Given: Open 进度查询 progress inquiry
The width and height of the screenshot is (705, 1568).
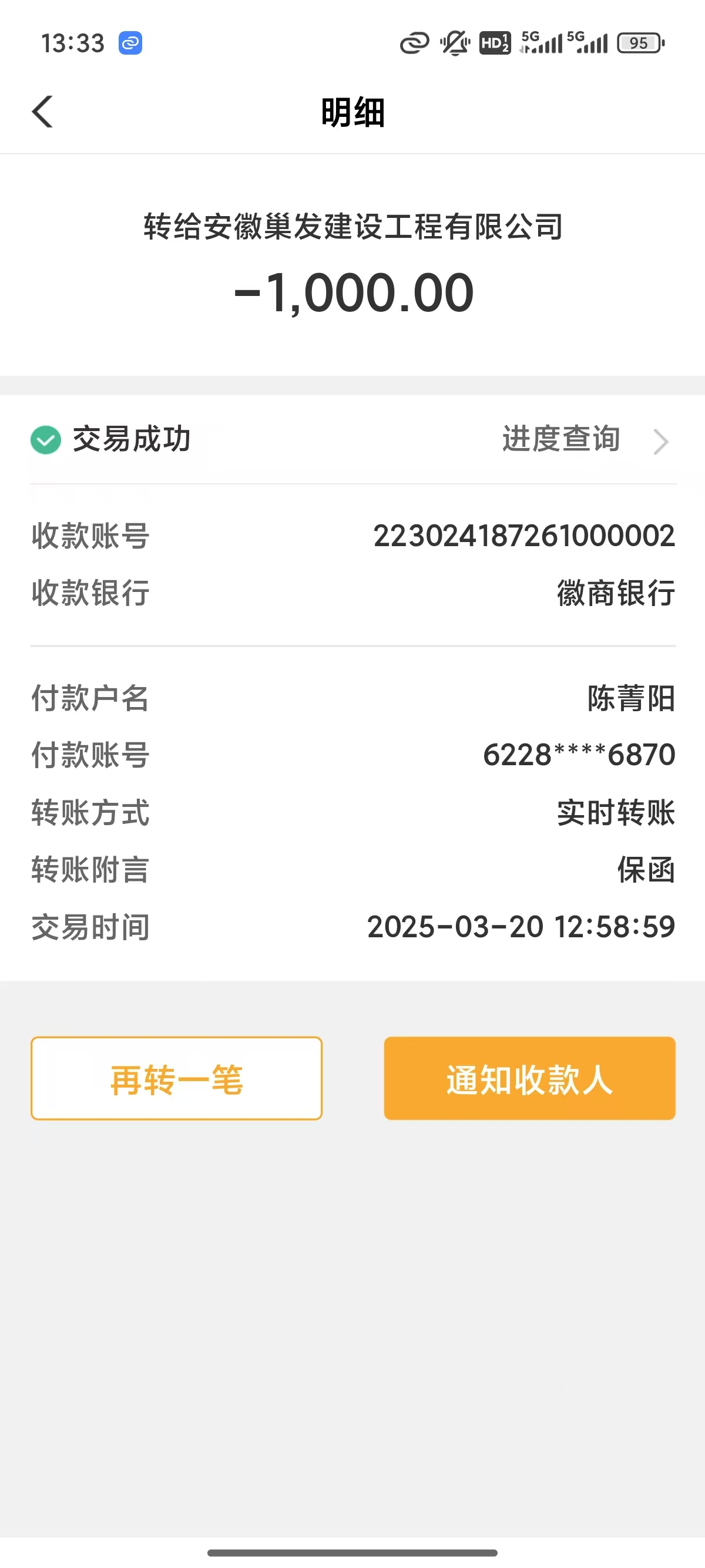Looking at the screenshot, I should point(583,439).
